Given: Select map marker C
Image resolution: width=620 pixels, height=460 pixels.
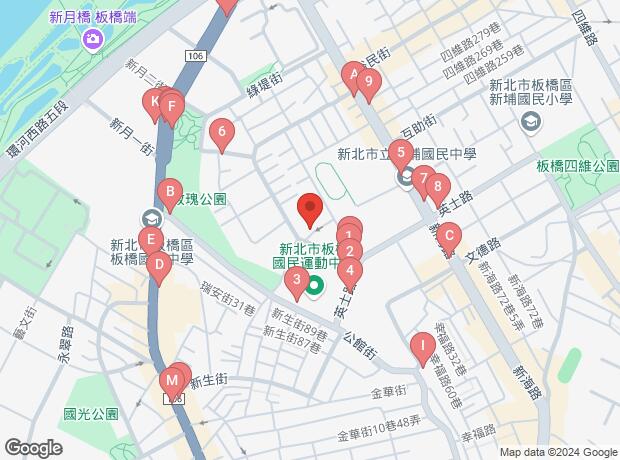Looking at the screenshot, I should pyautogui.click(x=450, y=238).
